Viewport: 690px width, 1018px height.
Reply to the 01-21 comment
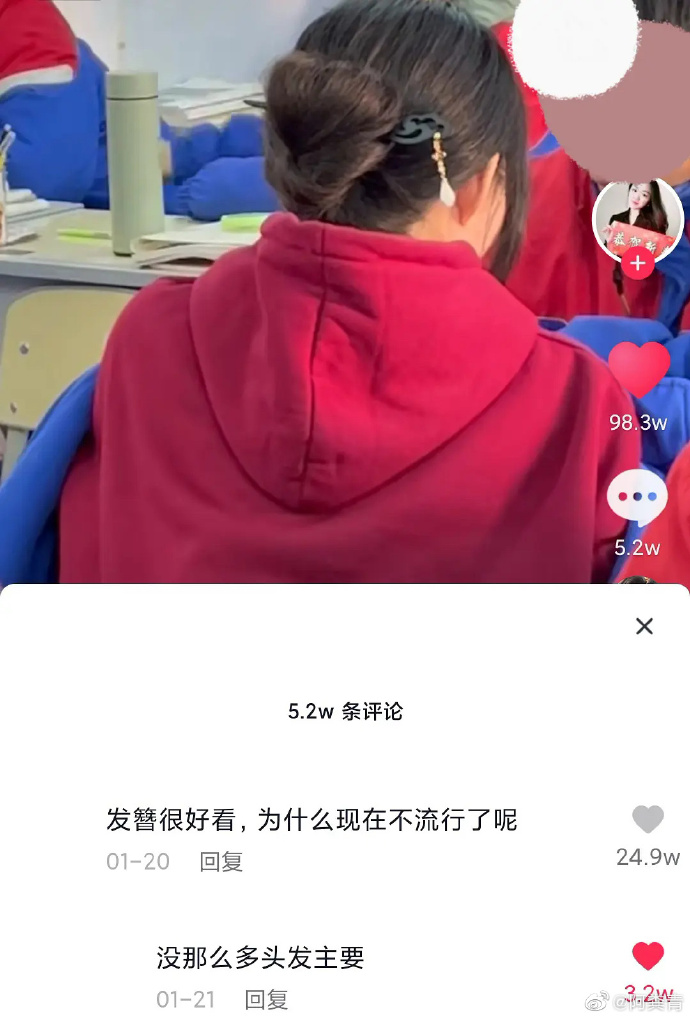[266, 999]
